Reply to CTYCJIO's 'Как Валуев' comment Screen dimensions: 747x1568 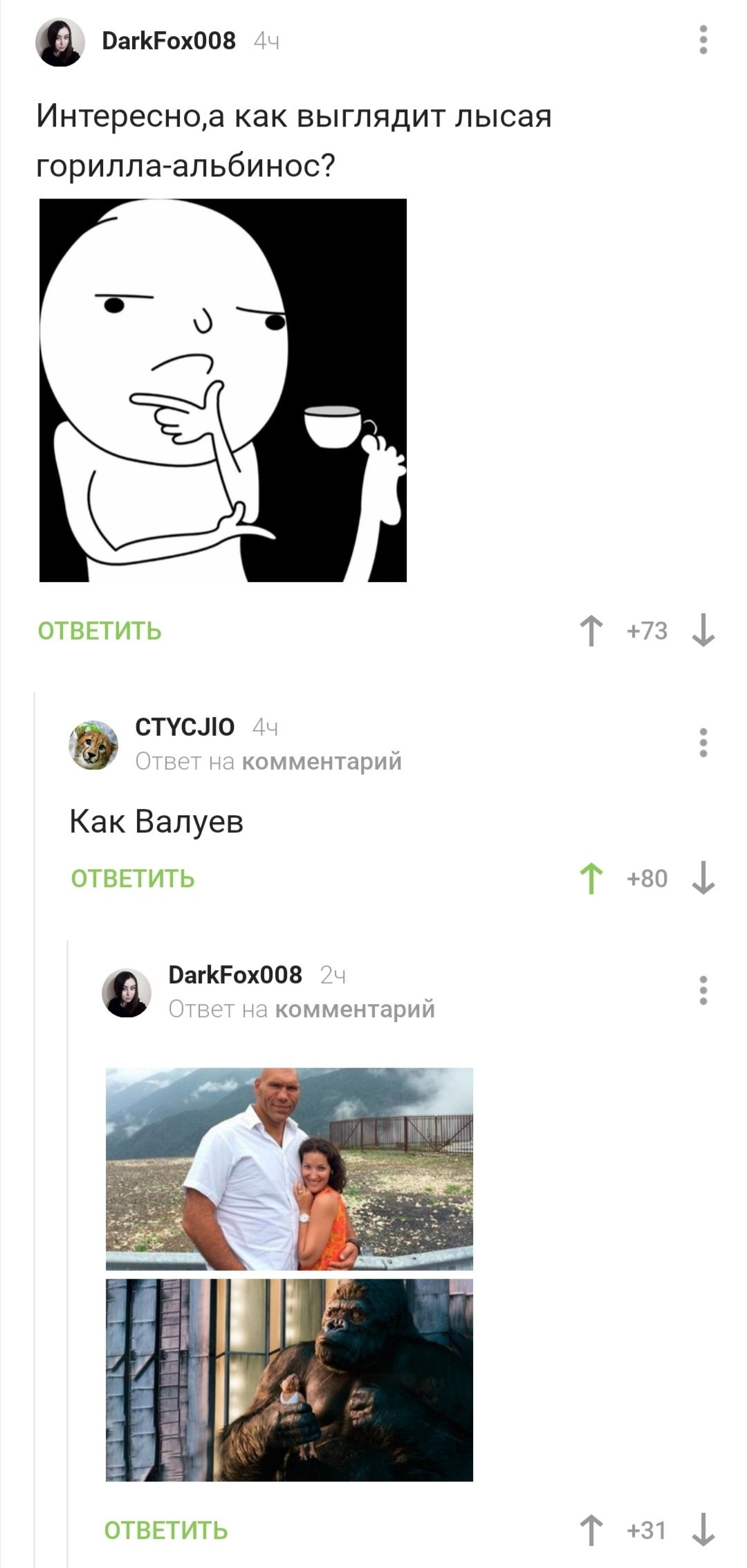click(133, 879)
